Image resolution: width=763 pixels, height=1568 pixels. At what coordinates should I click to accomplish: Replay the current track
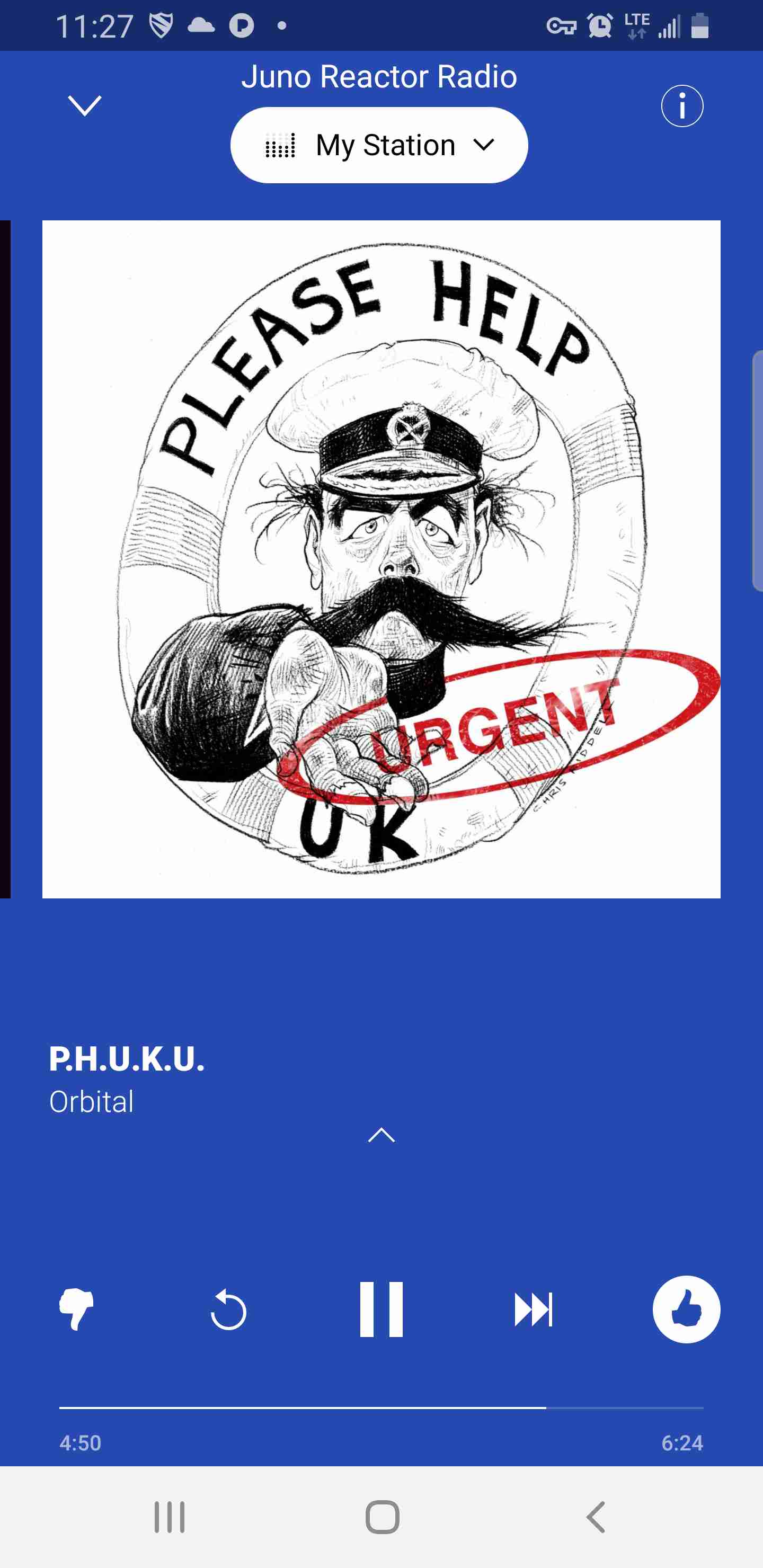tap(228, 1308)
